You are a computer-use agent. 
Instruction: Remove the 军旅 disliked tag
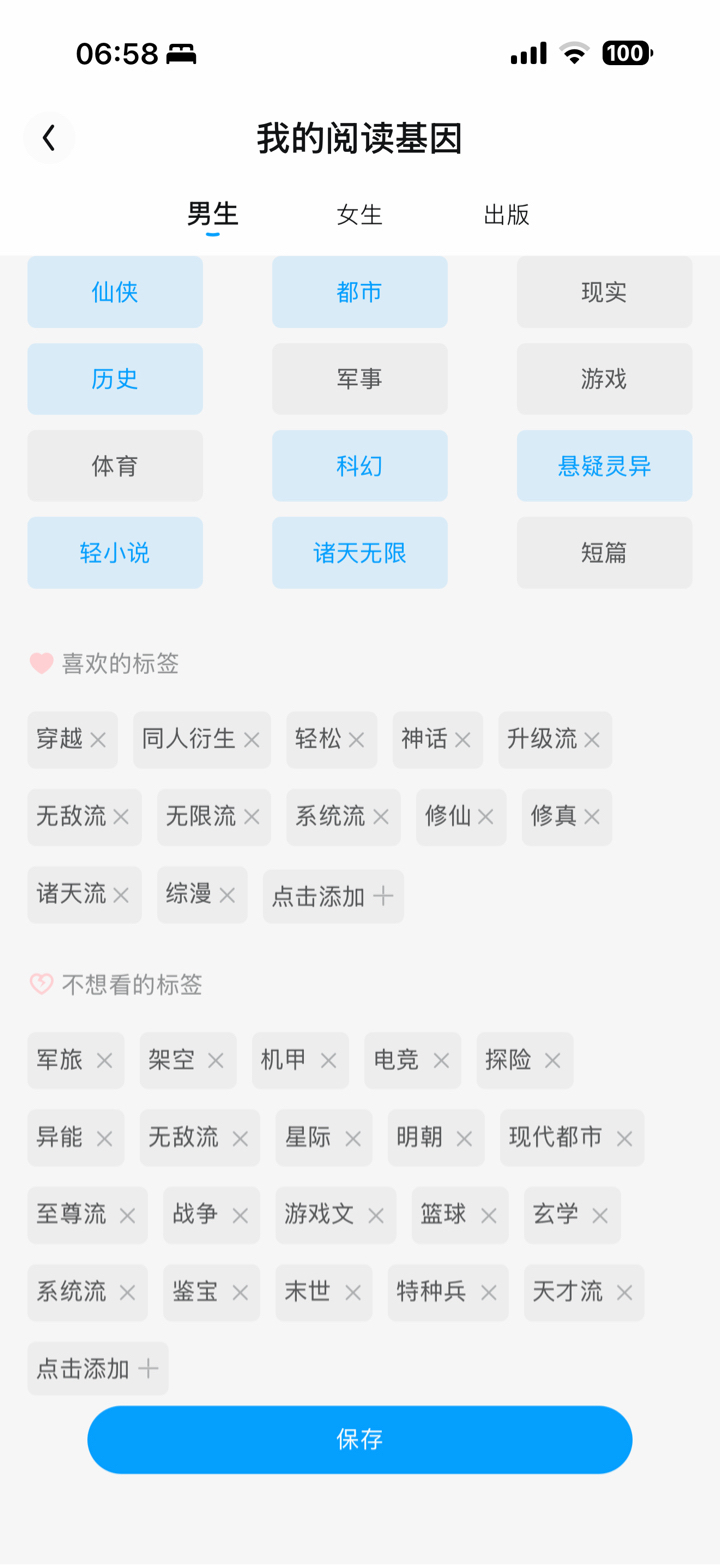click(x=104, y=1061)
